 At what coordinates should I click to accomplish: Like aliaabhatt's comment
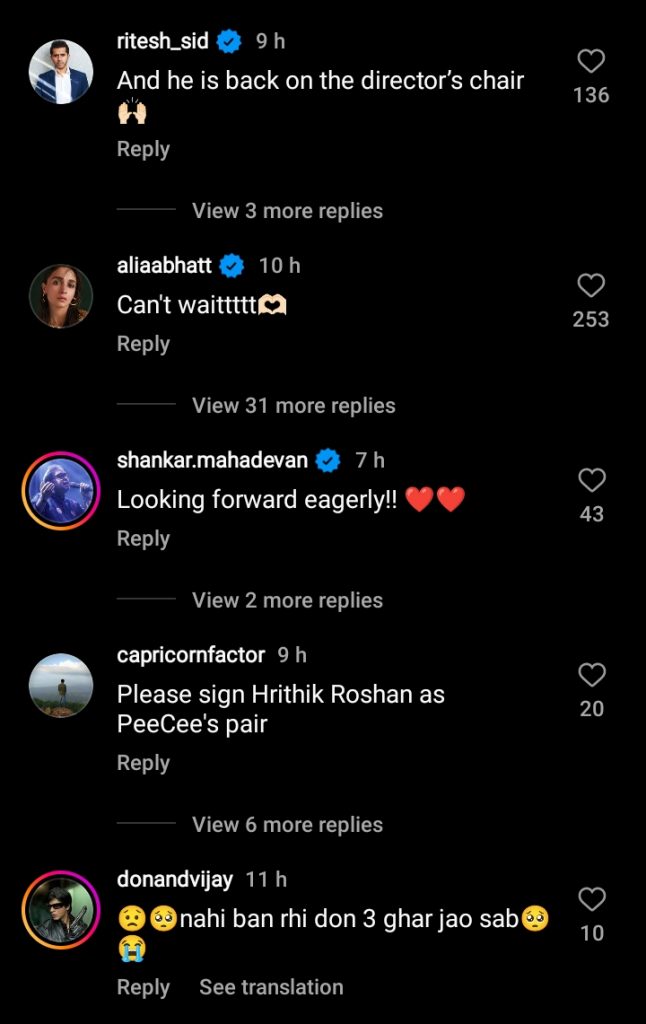point(592,286)
